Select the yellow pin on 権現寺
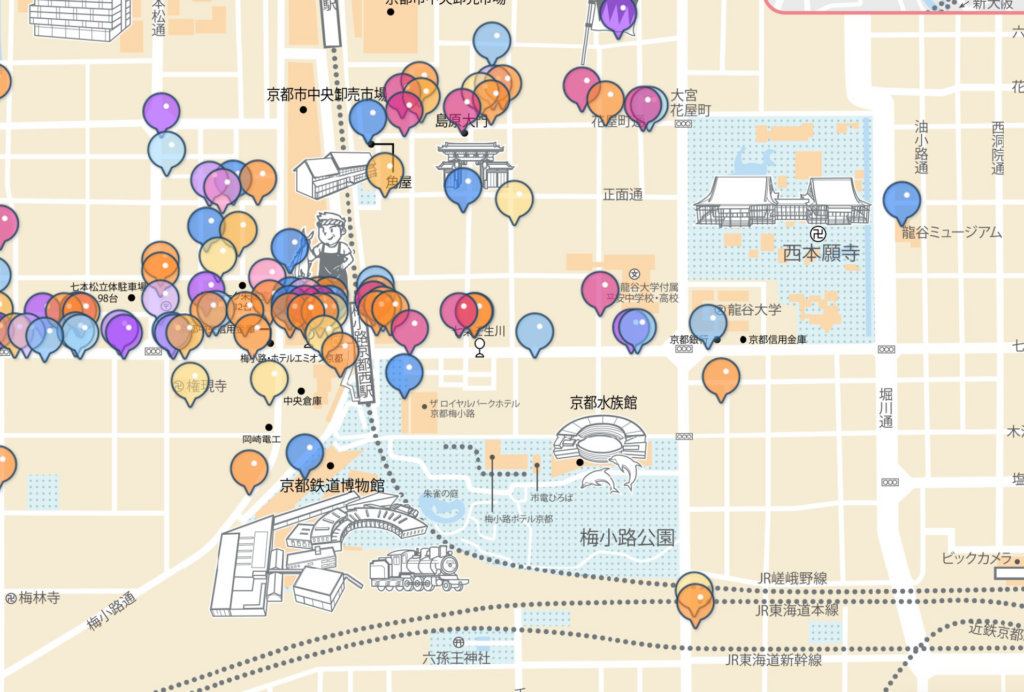The height and width of the screenshot is (692, 1024). [x=190, y=381]
